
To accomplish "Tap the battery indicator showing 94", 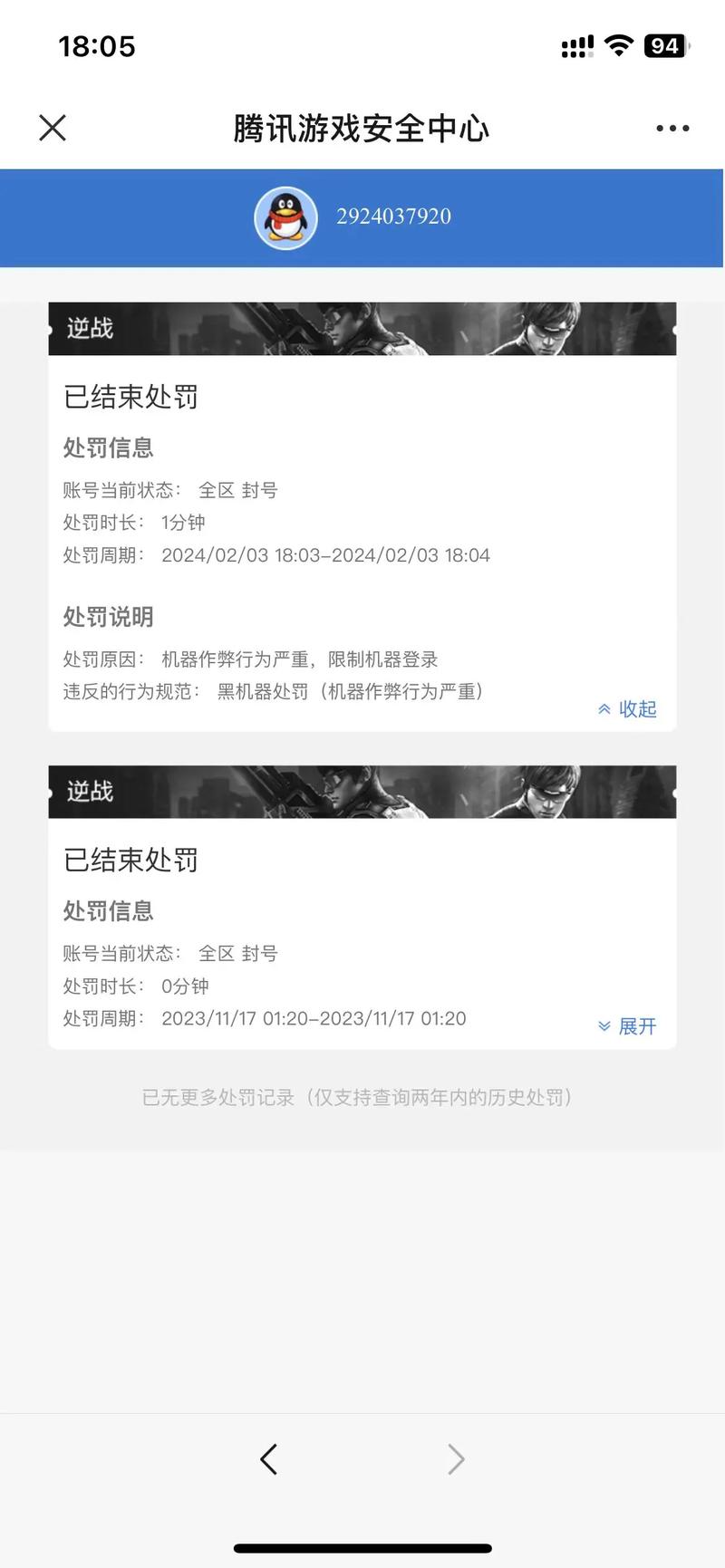I will coord(666,44).
